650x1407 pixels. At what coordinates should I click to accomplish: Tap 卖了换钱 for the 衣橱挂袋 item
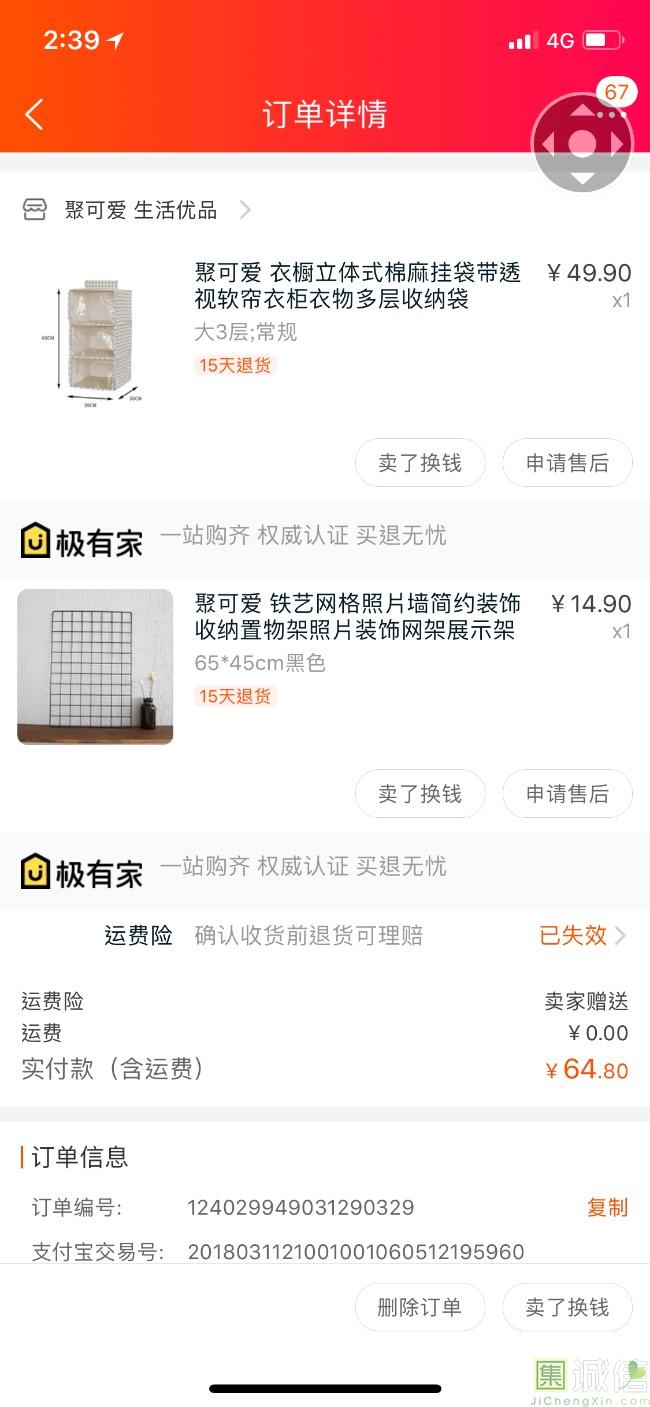coord(420,463)
